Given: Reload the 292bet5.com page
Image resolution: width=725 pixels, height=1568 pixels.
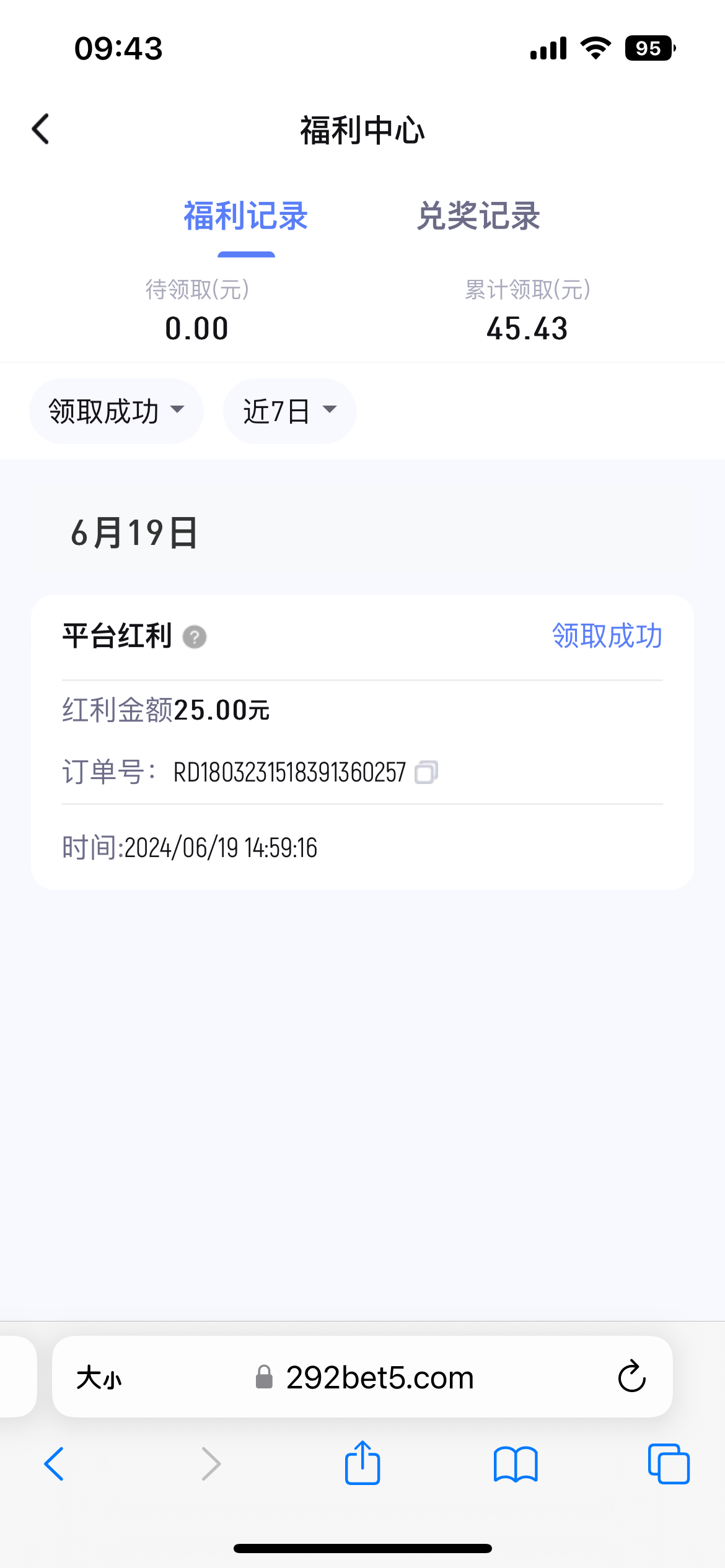Looking at the screenshot, I should pyautogui.click(x=631, y=1377).
